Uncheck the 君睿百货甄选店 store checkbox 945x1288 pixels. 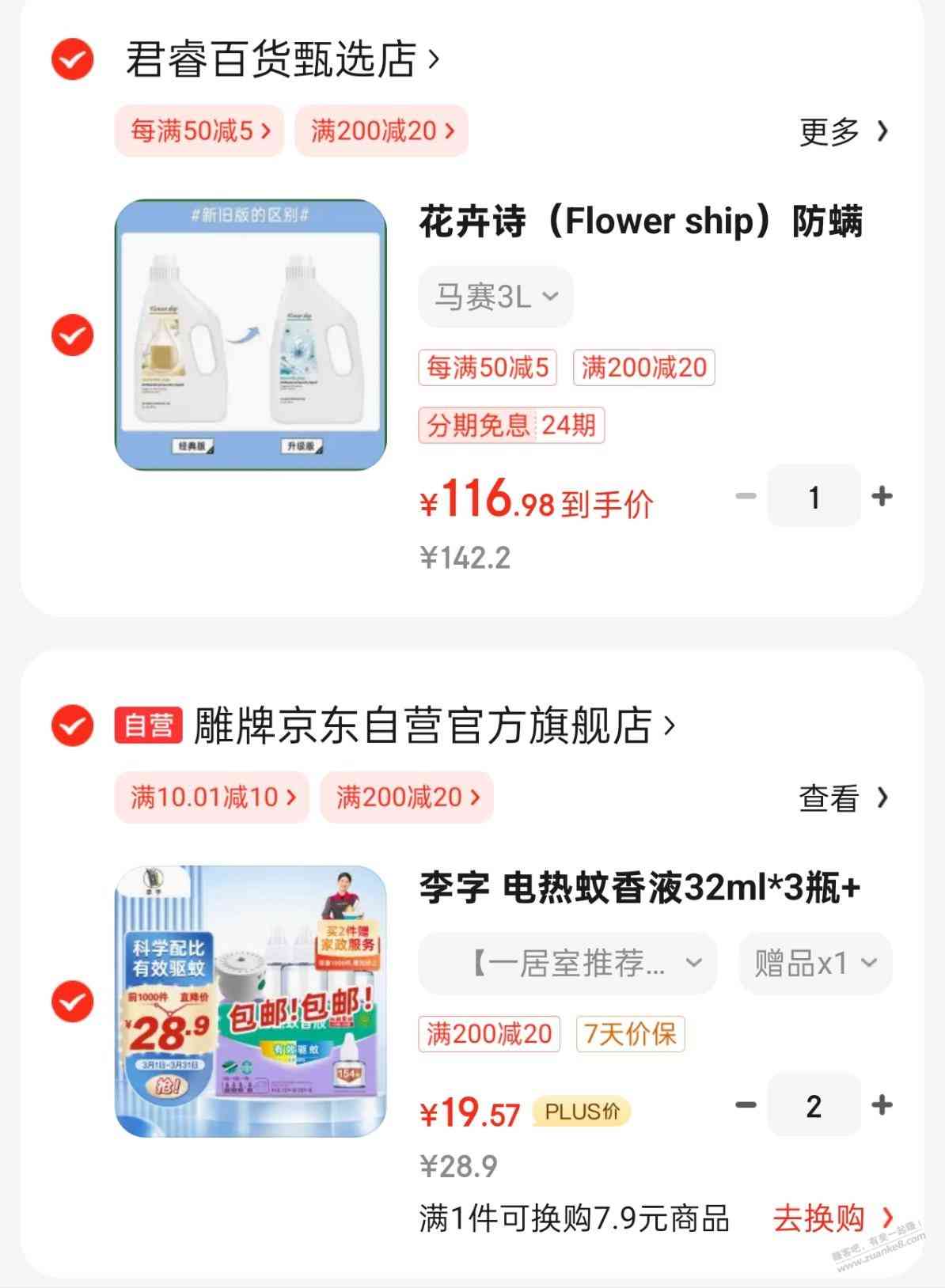[x=72, y=59]
